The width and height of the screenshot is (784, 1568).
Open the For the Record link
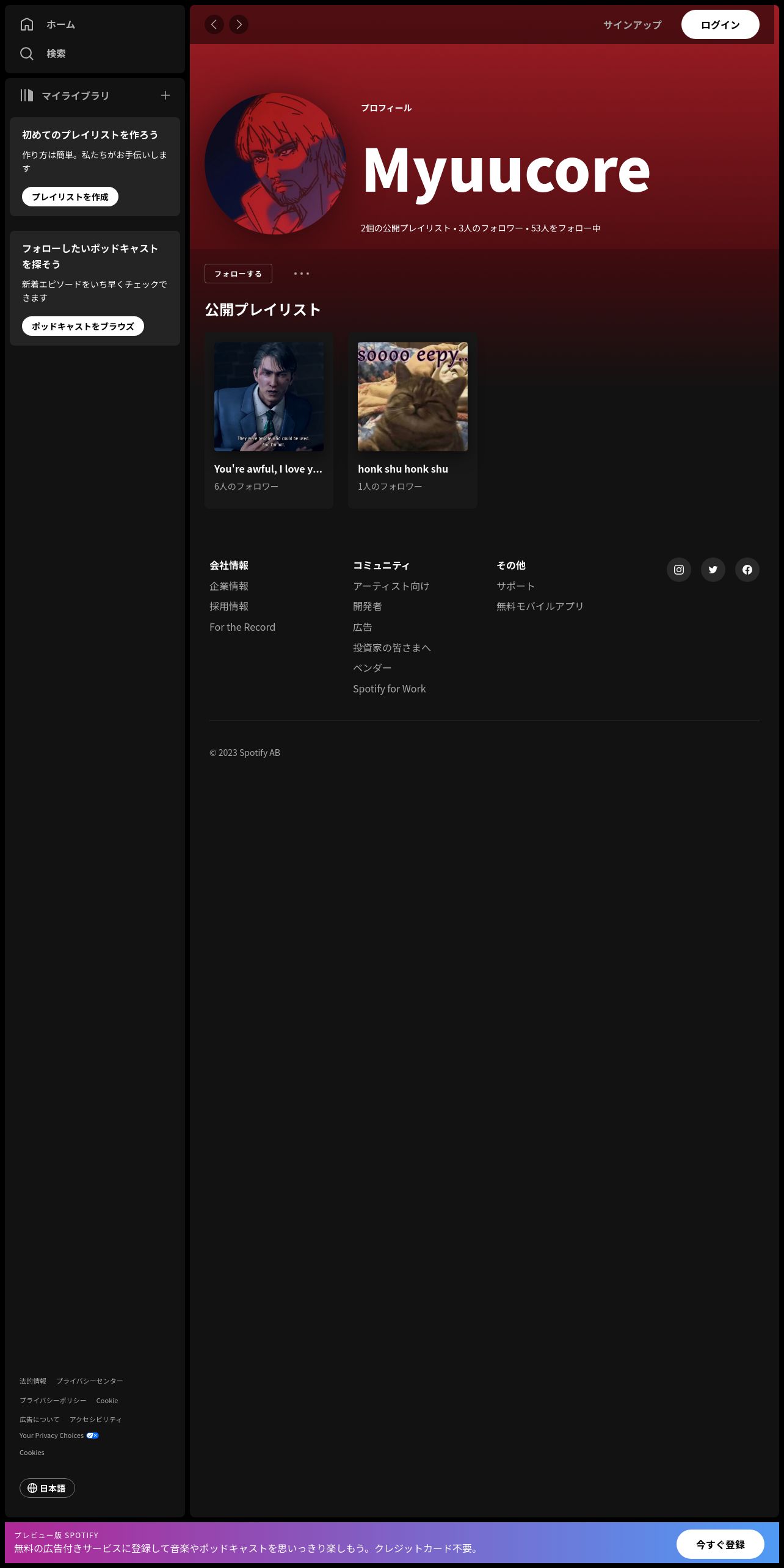point(242,627)
